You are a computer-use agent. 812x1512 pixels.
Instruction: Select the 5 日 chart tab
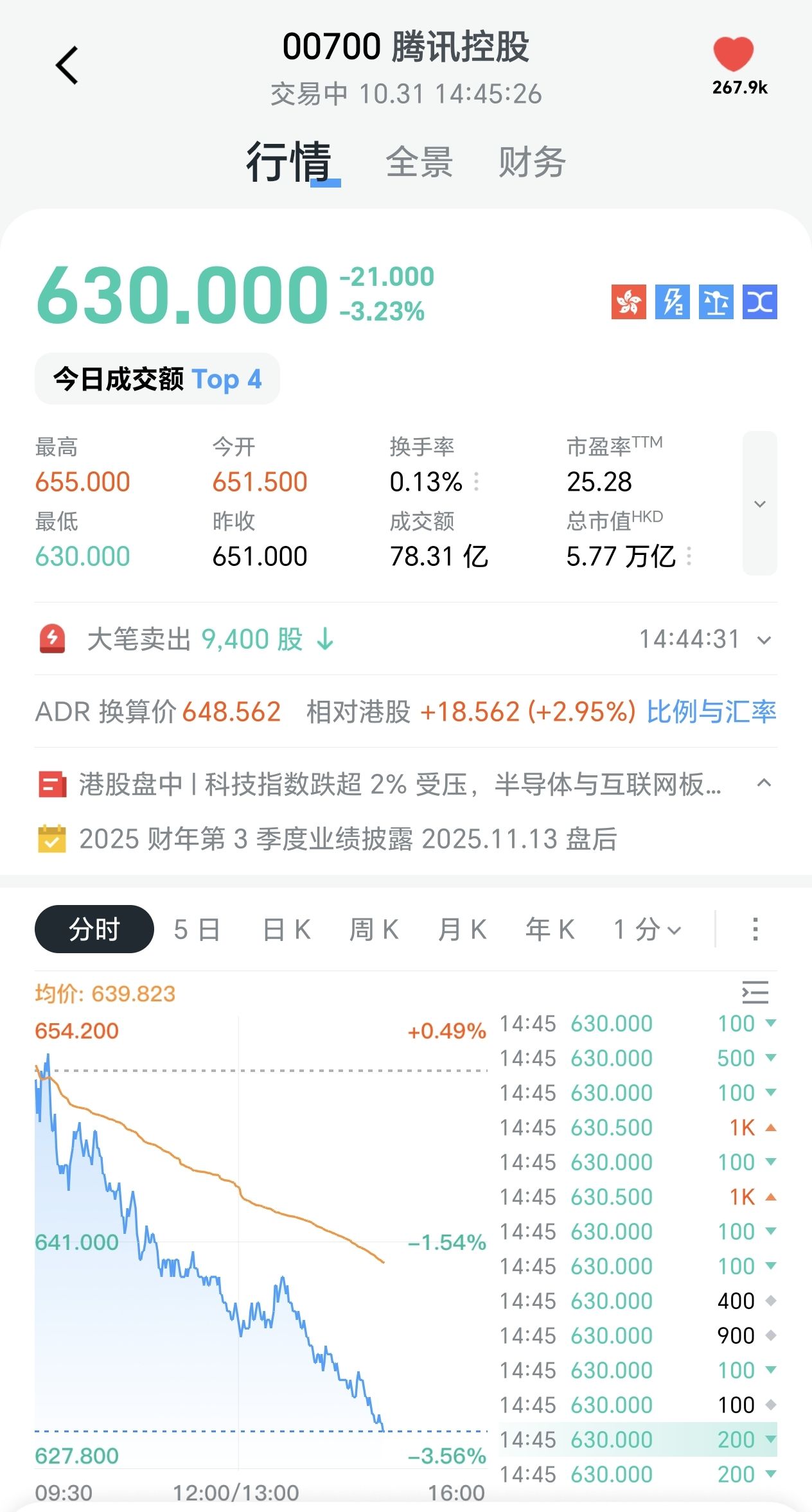[x=197, y=929]
